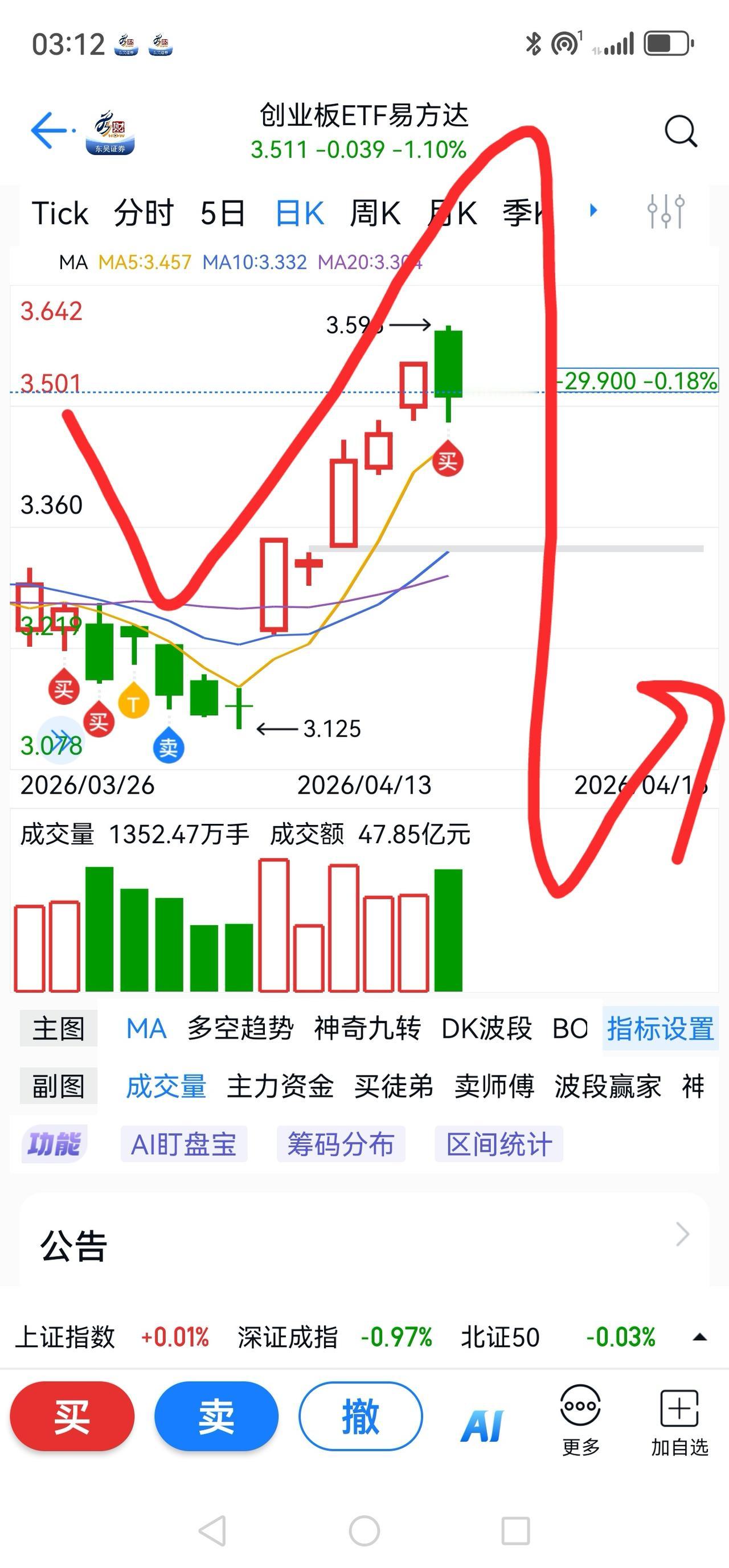Select the 周K chart tab
The height and width of the screenshot is (1568, 729).
click(375, 213)
